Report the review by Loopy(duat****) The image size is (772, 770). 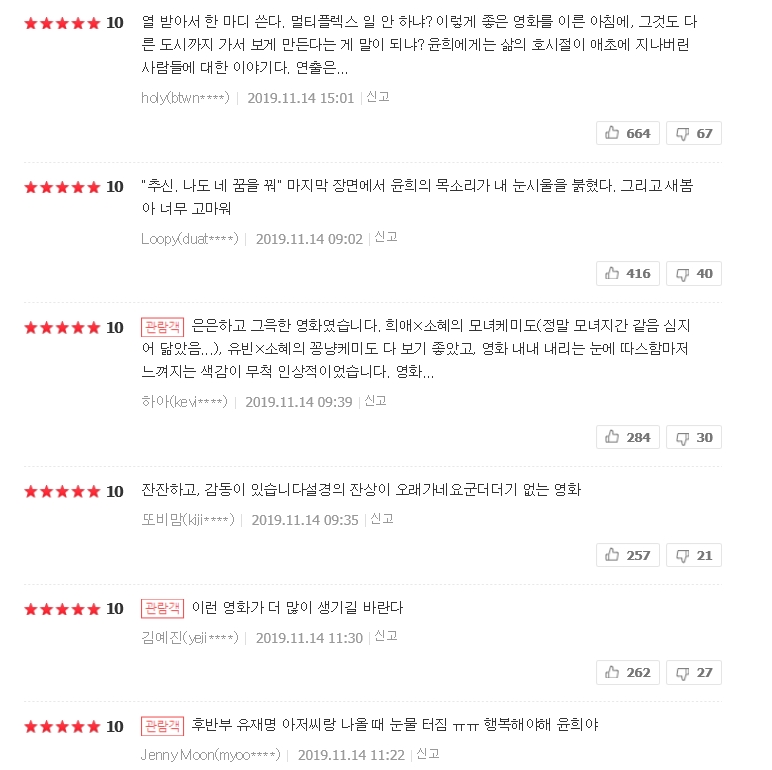click(x=386, y=237)
